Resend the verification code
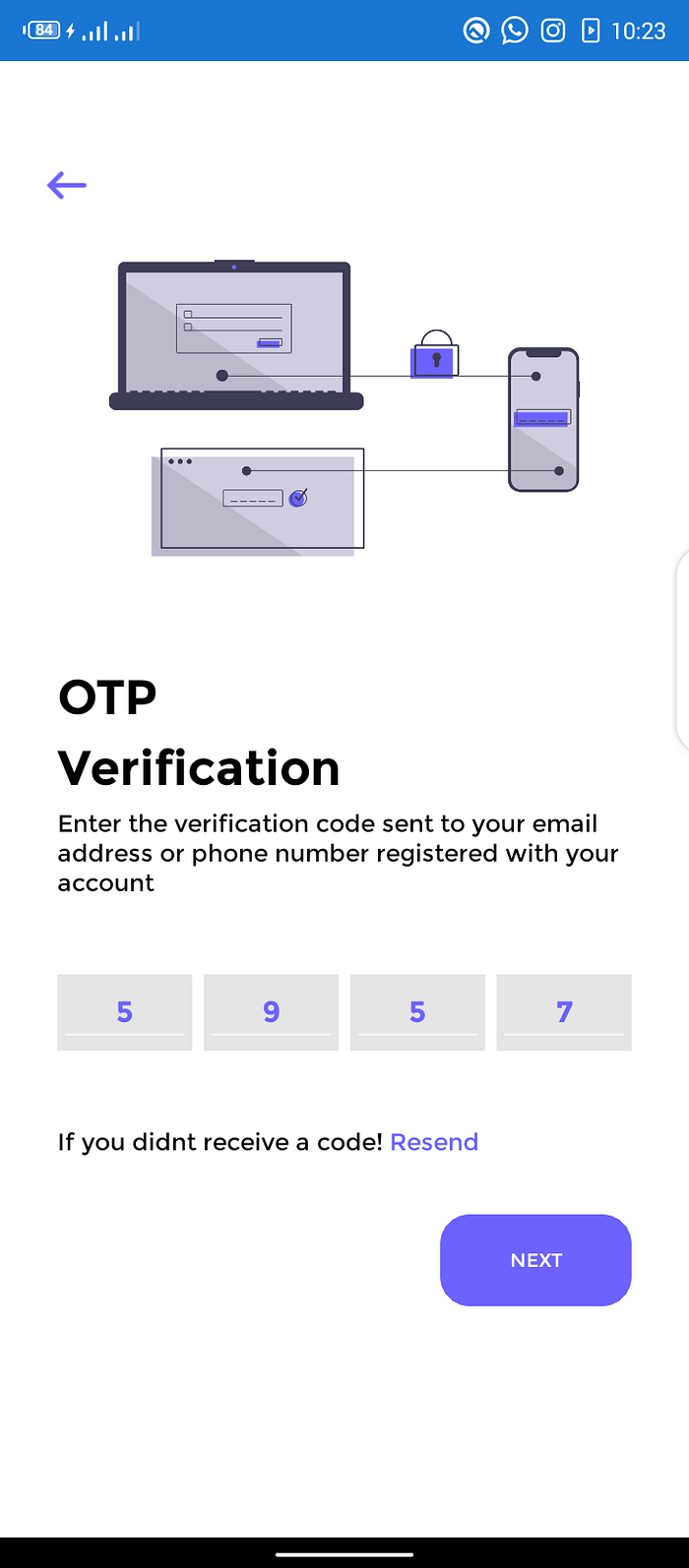The image size is (689, 1568). pos(434,1142)
